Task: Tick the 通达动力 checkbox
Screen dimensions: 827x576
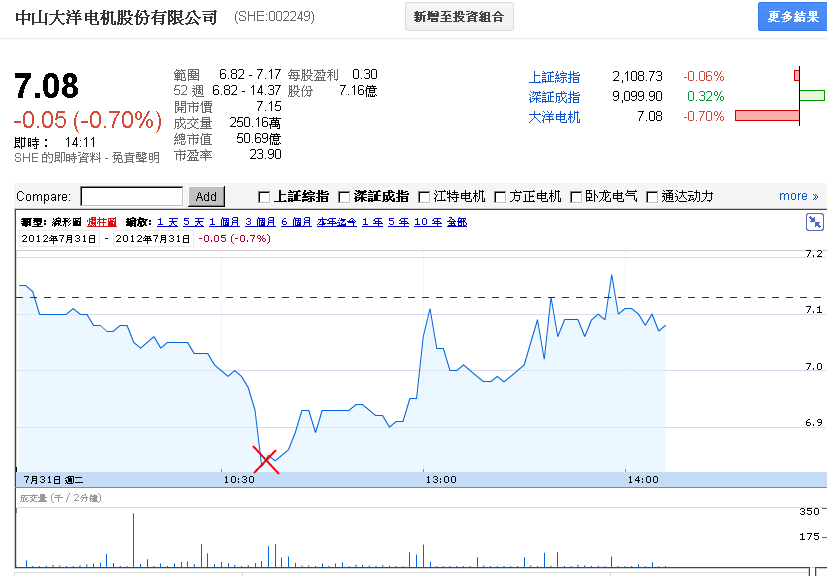Action: tap(652, 197)
